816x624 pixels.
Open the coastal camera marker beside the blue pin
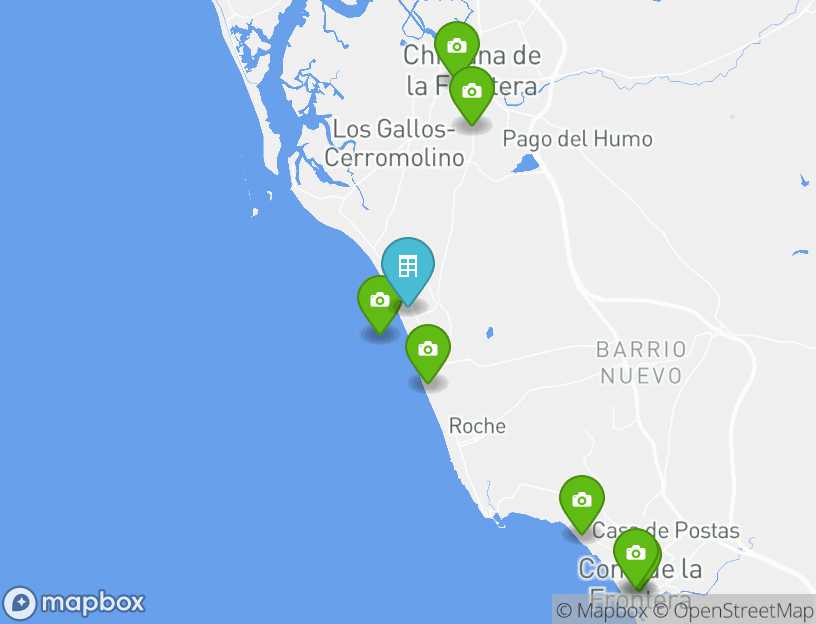379,300
